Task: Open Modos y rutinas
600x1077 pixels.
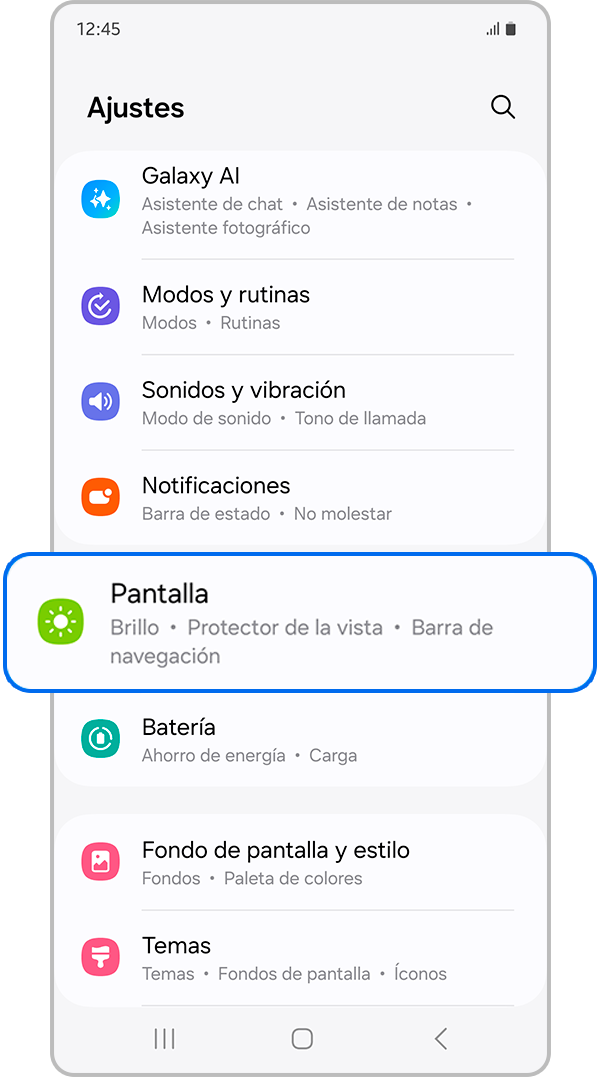Action: click(x=300, y=307)
